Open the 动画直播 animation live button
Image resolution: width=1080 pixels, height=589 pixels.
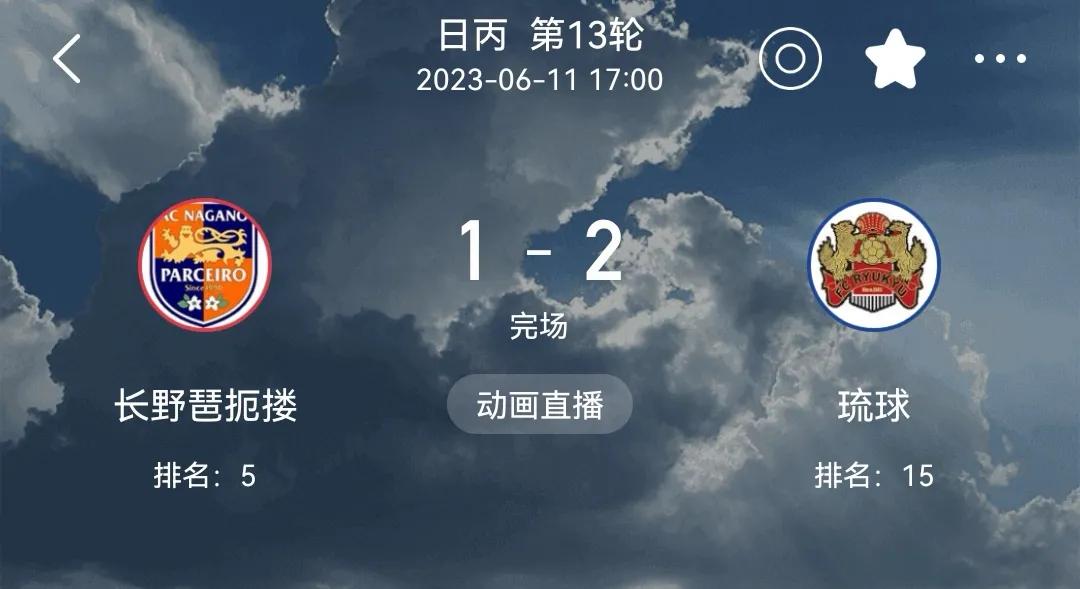pos(540,405)
